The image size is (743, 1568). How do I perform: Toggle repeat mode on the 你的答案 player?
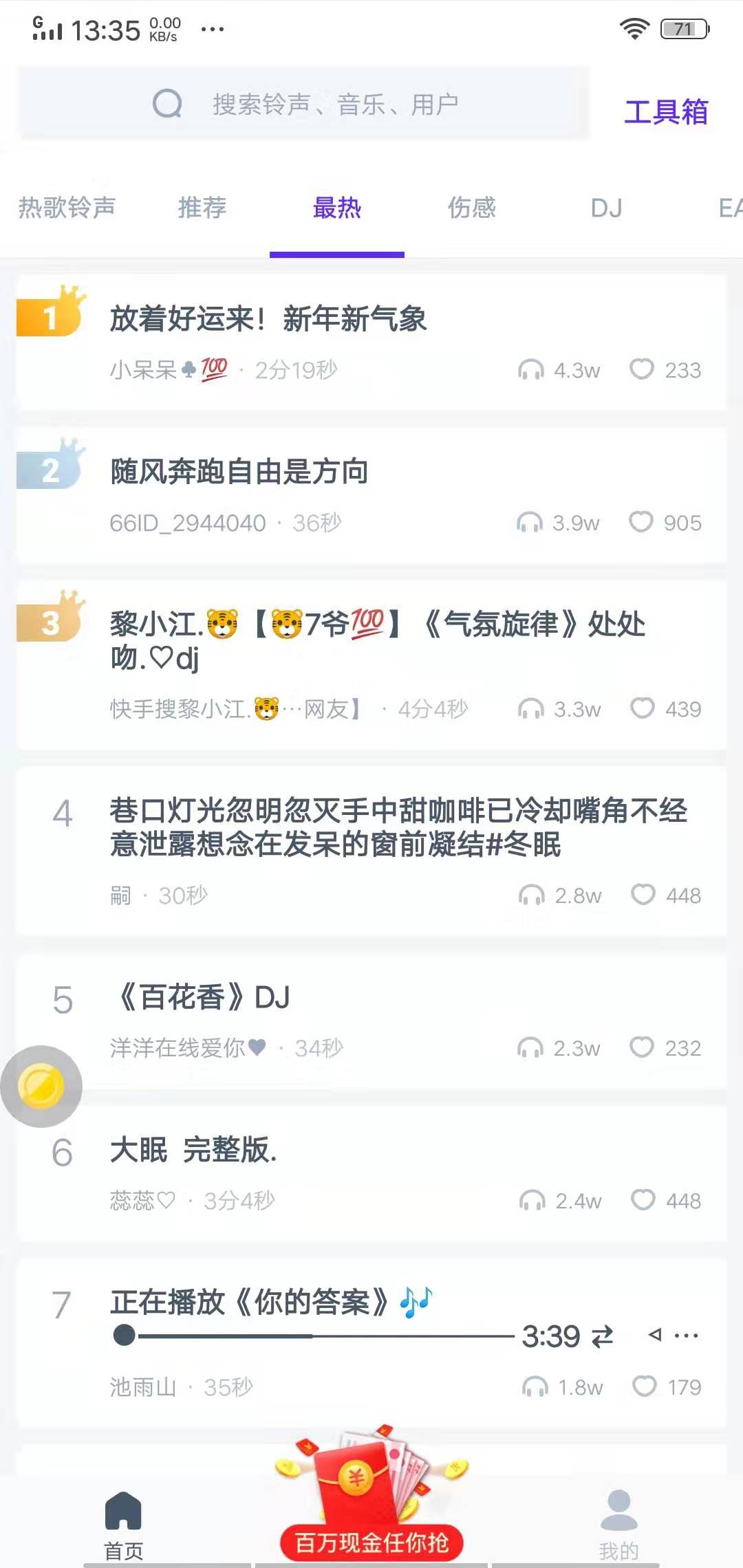pos(602,1336)
